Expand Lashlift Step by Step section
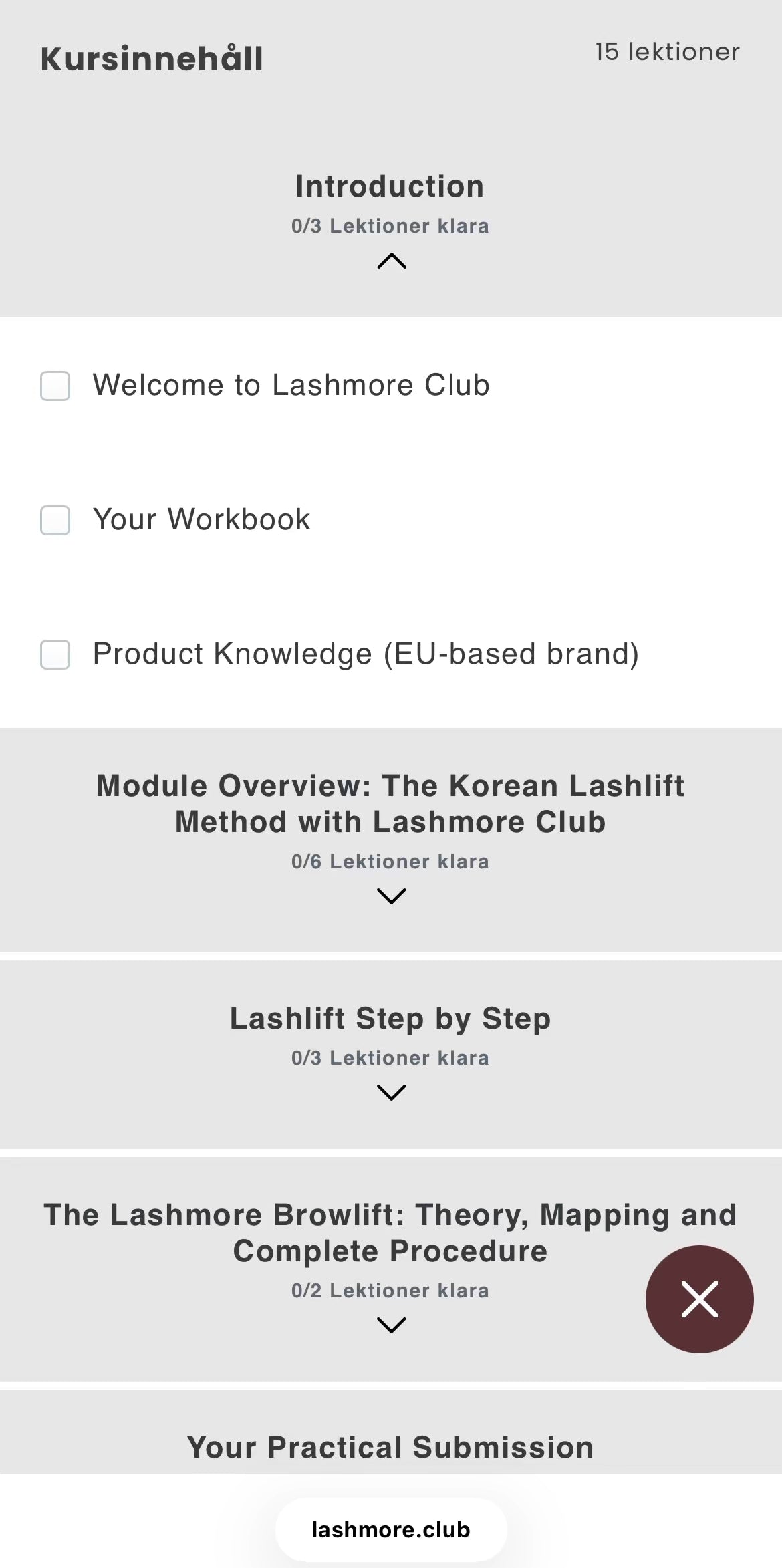 tap(391, 1092)
